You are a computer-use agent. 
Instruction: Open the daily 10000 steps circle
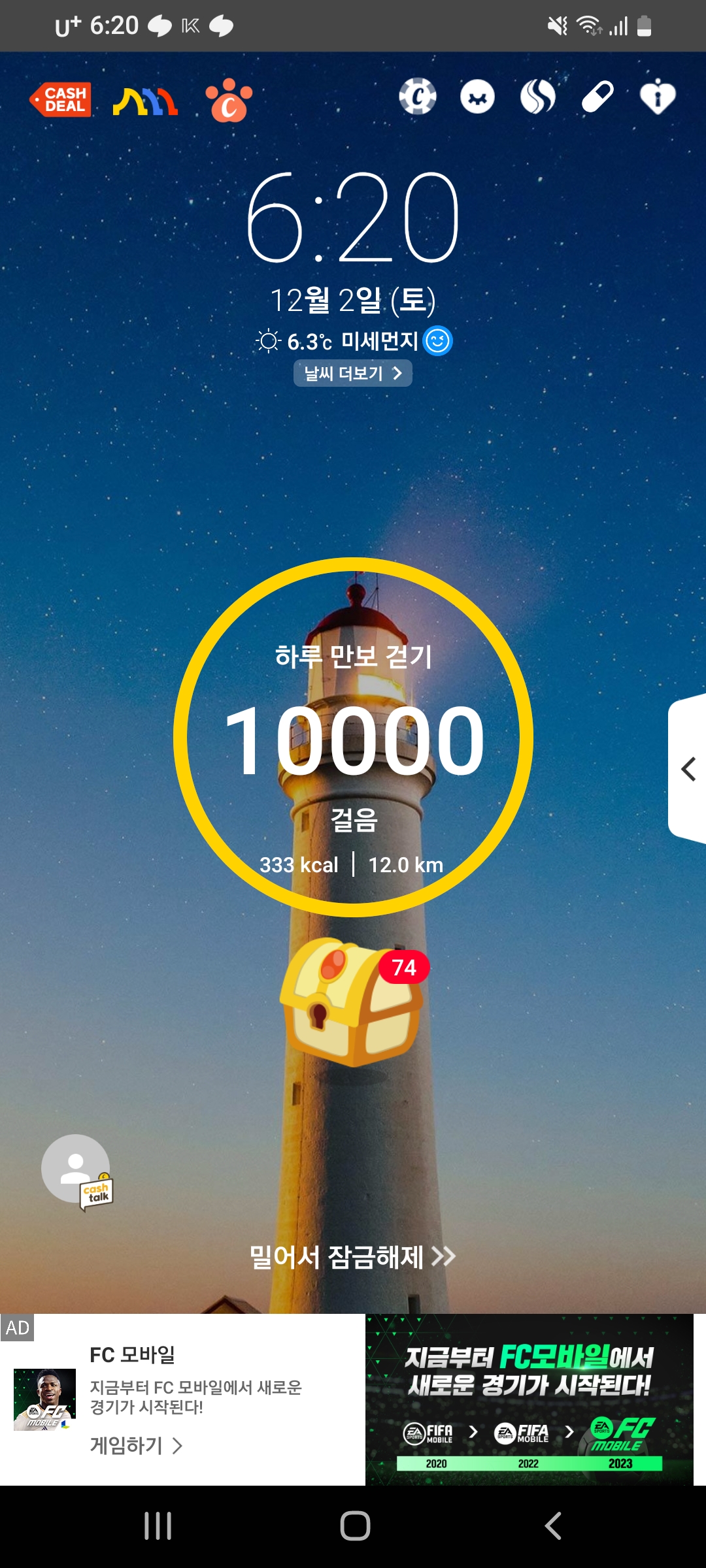[x=353, y=737]
